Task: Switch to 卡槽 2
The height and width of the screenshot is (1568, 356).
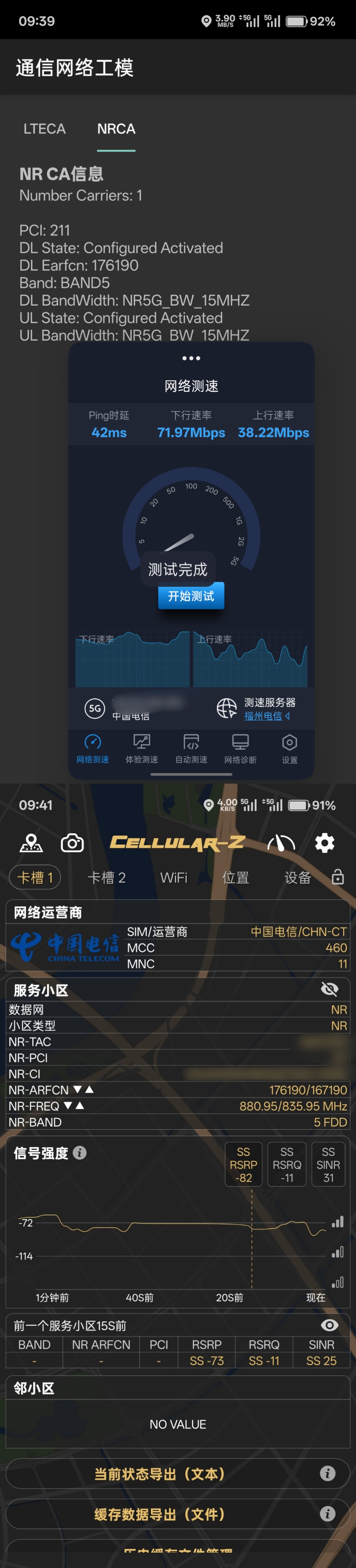Action: tap(106, 877)
